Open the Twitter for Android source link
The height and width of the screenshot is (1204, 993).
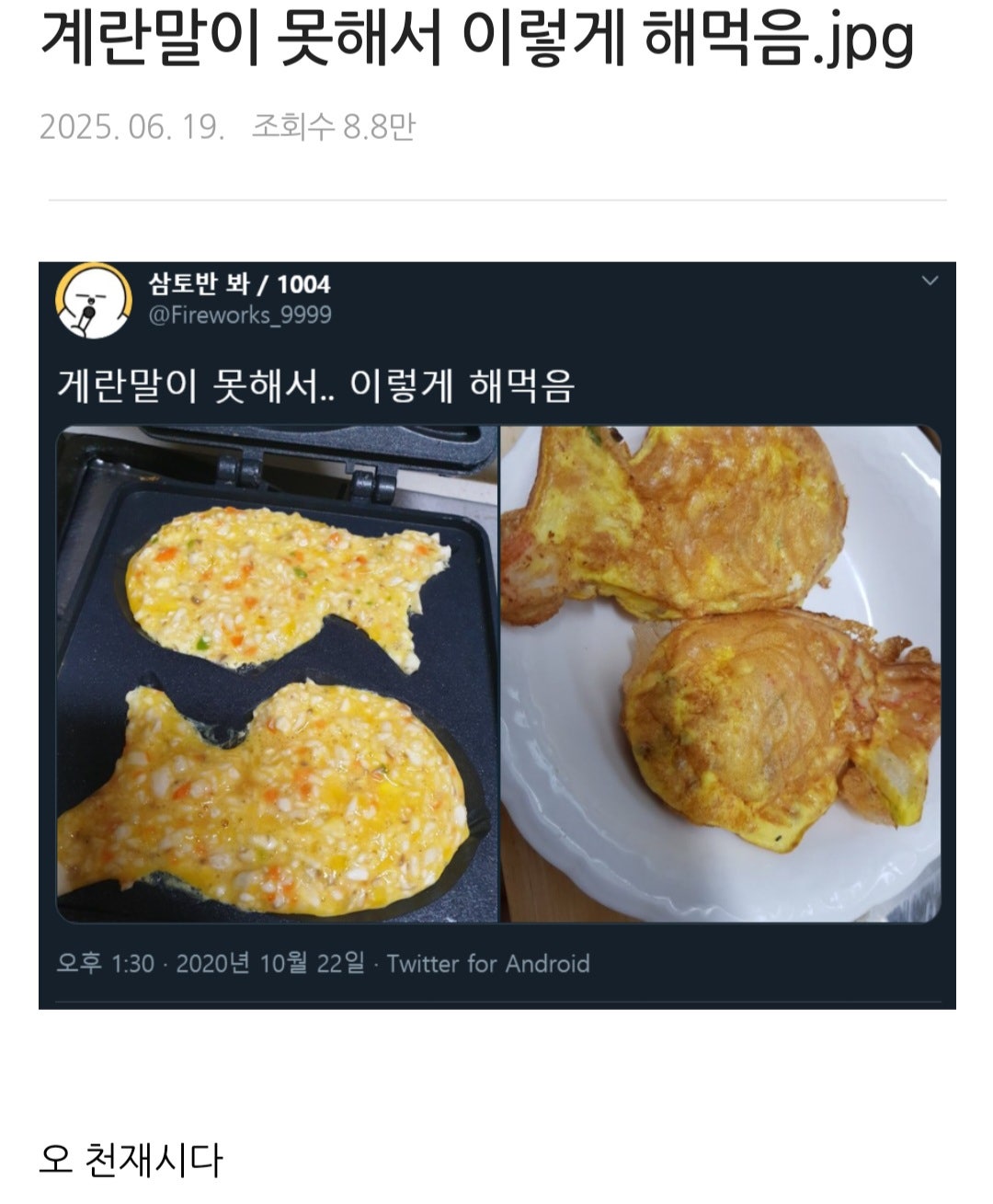(489, 966)
